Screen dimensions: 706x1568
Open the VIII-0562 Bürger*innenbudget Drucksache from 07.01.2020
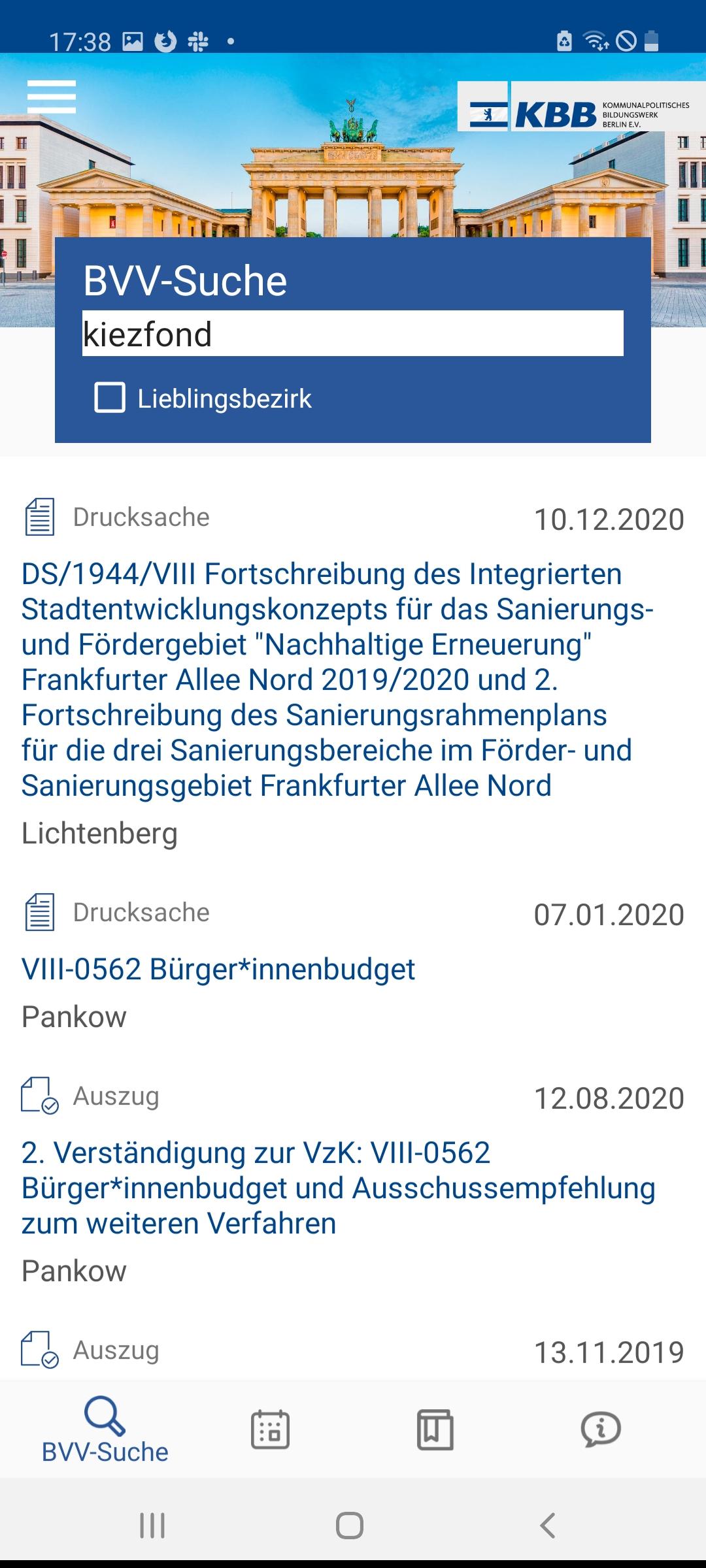coord(218,969)
